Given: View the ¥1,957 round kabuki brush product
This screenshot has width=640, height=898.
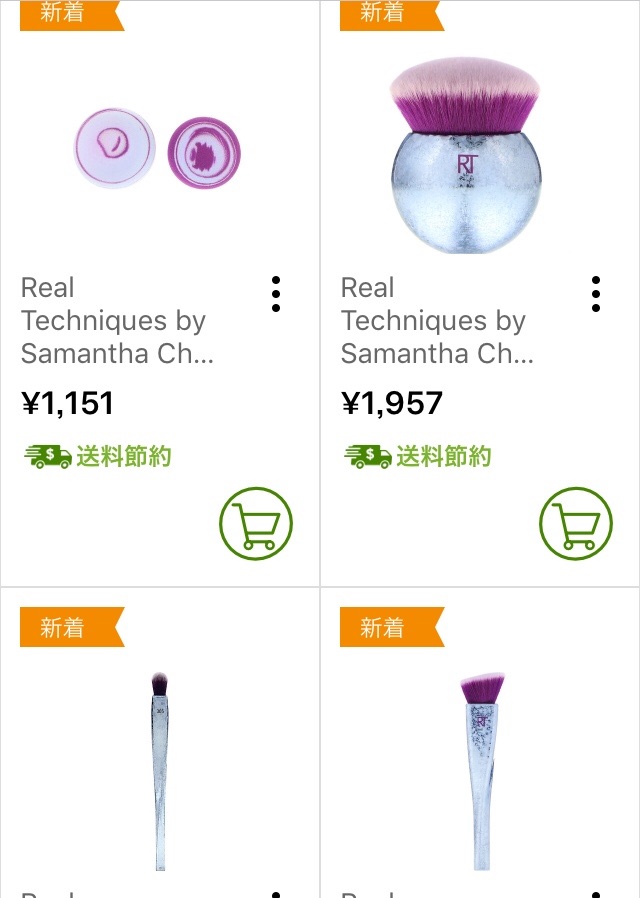Looking at the screenshot, I should (464, 155).
